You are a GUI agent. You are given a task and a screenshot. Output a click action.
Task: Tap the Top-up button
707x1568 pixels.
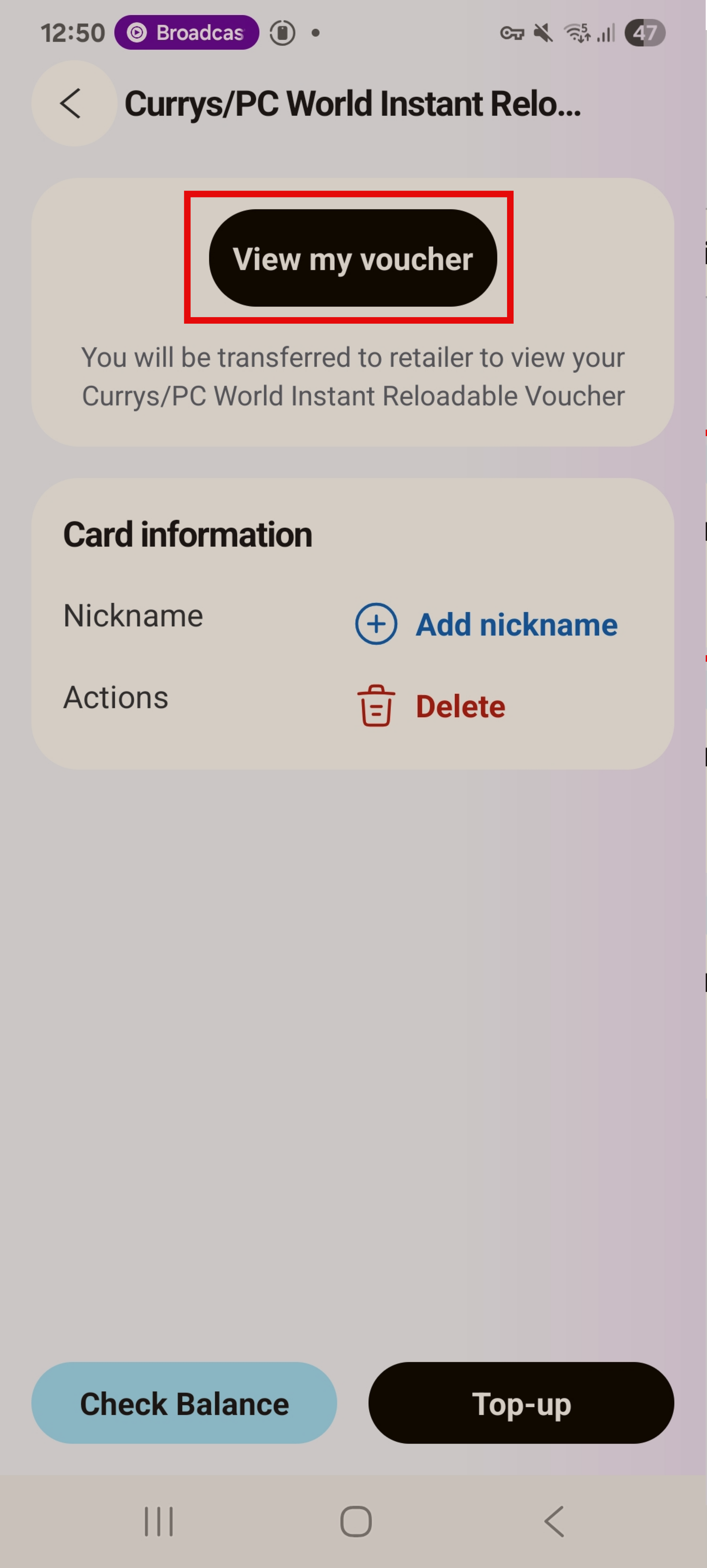(521, 1403)
